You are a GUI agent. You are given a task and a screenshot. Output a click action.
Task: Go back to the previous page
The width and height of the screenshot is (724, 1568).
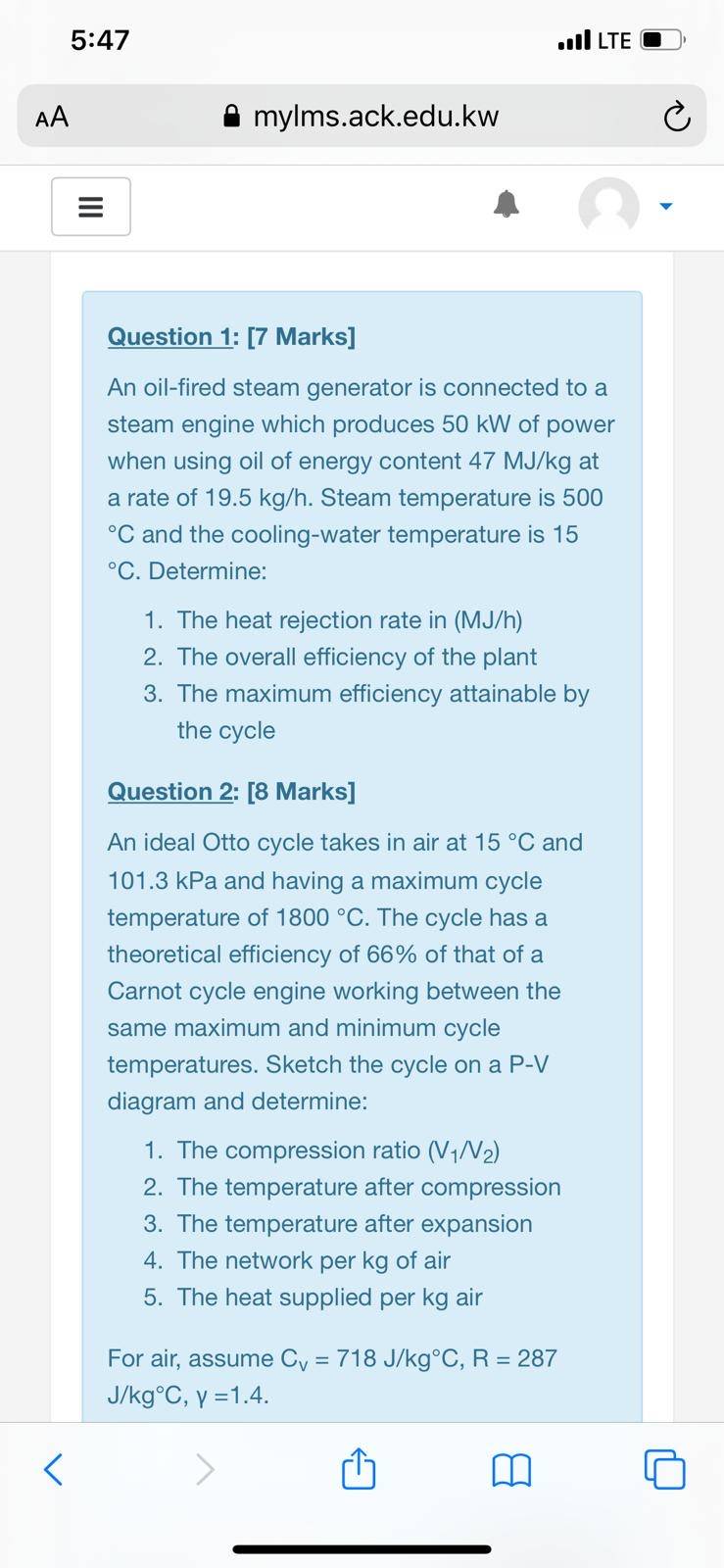click(x=54, y=1469)
